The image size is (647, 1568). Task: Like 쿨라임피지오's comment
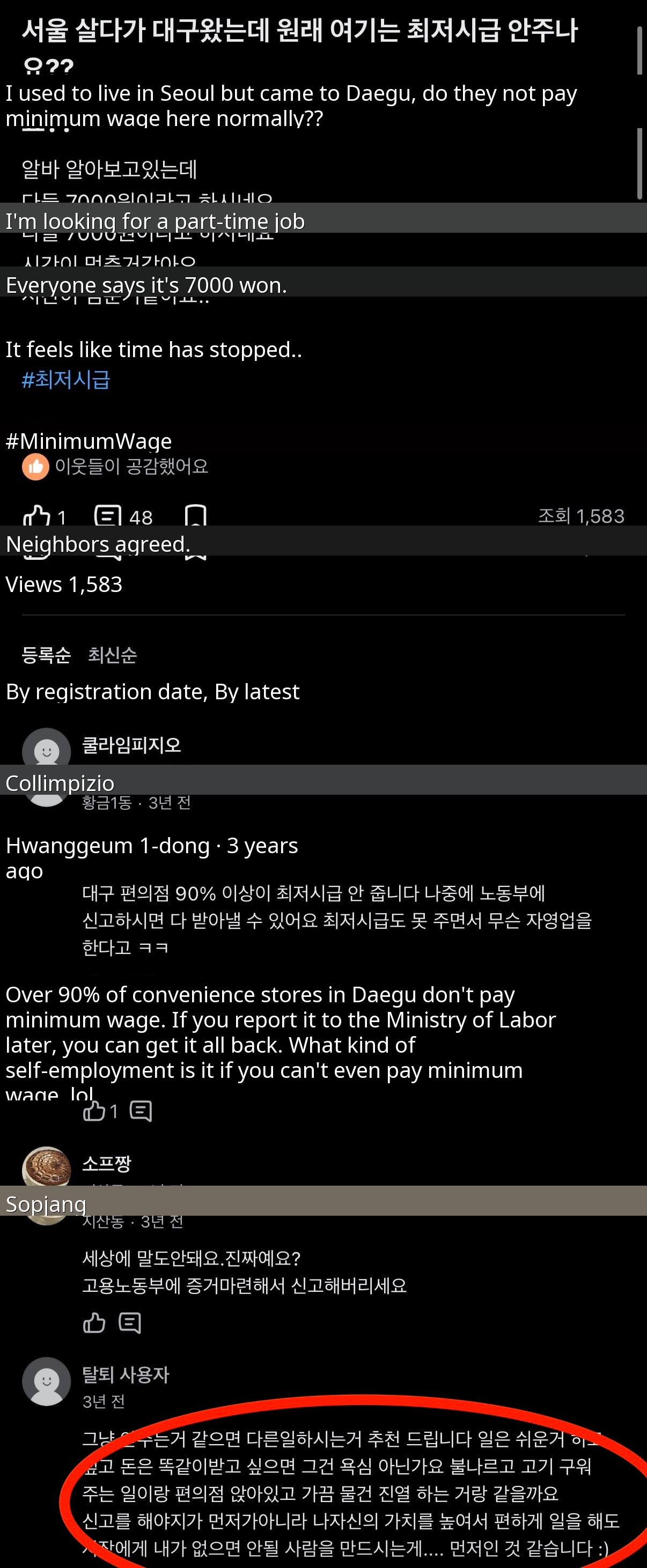click(x=94, y=1112)
